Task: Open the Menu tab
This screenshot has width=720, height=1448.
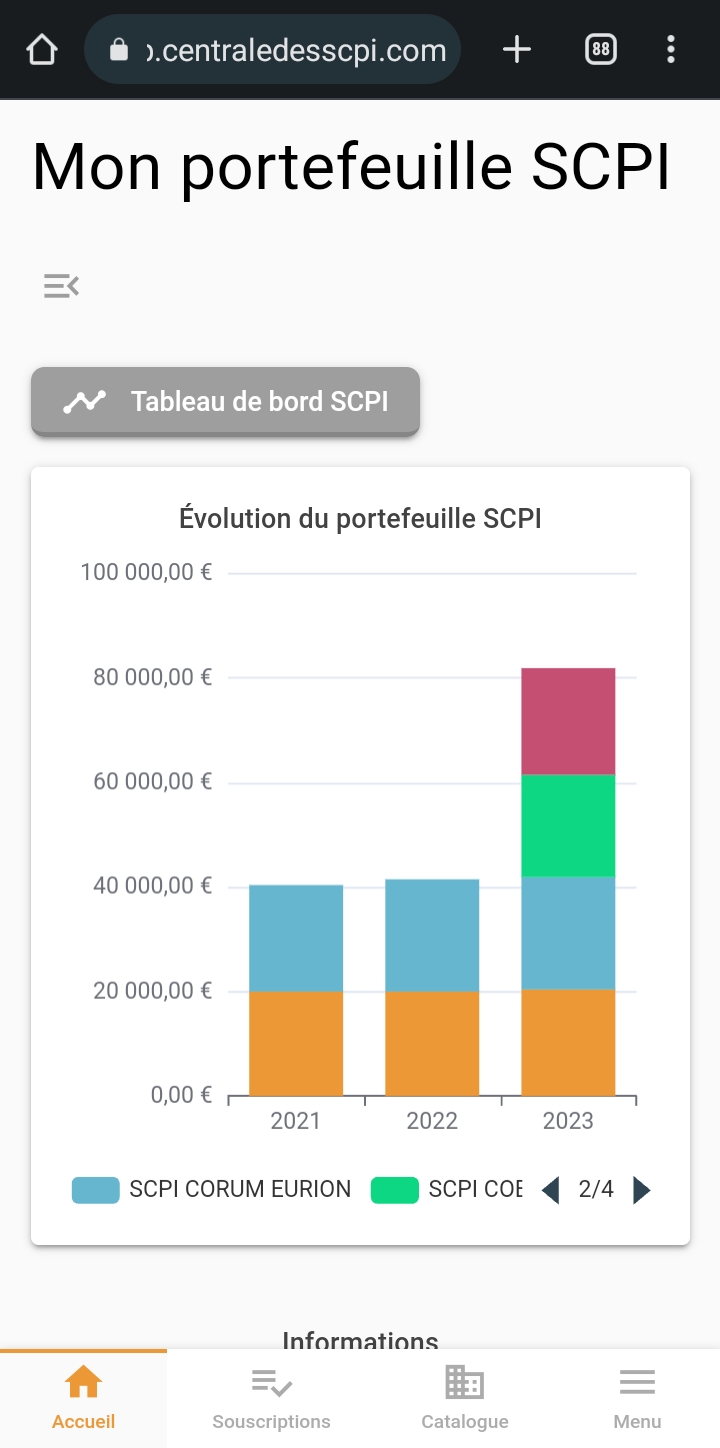Action: point(637,1398)
